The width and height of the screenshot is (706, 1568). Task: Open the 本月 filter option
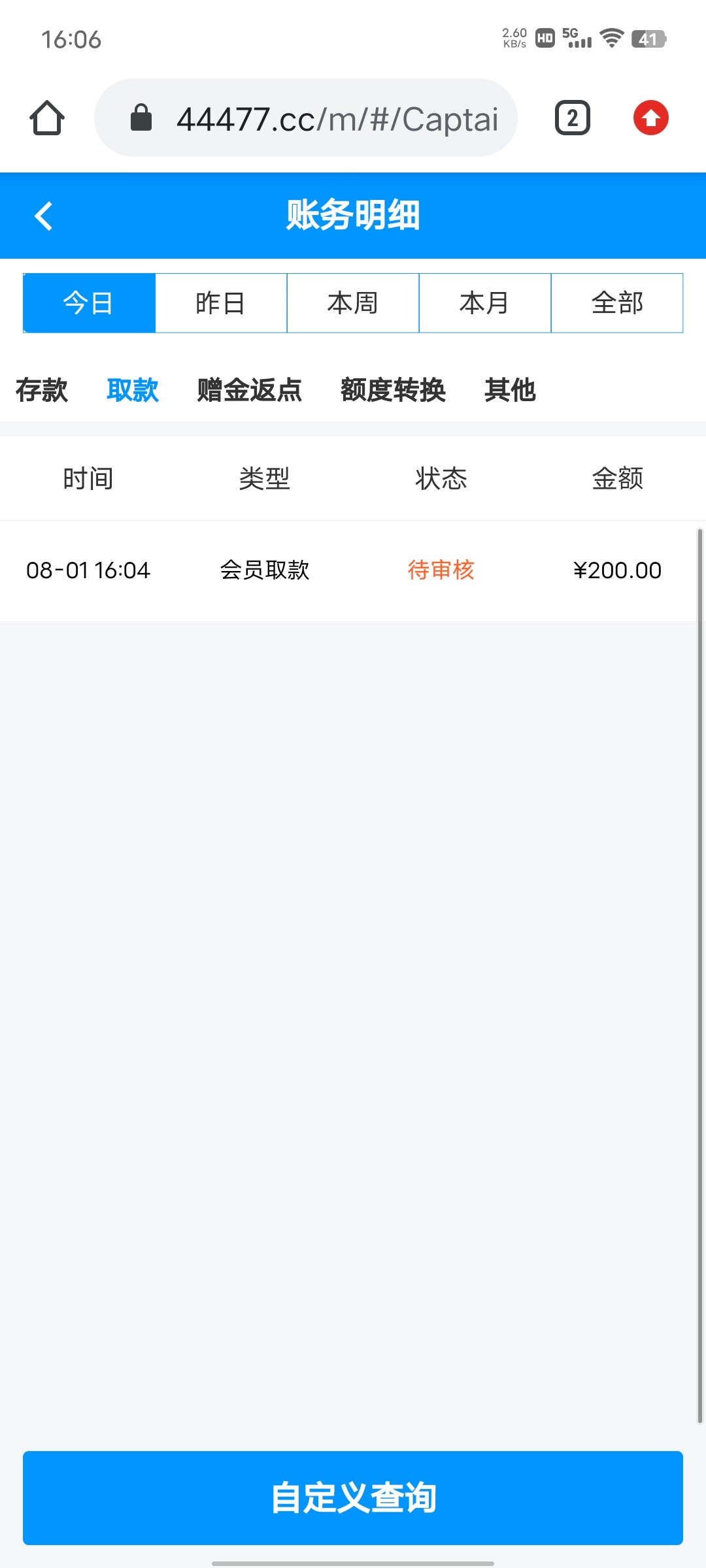484,302
